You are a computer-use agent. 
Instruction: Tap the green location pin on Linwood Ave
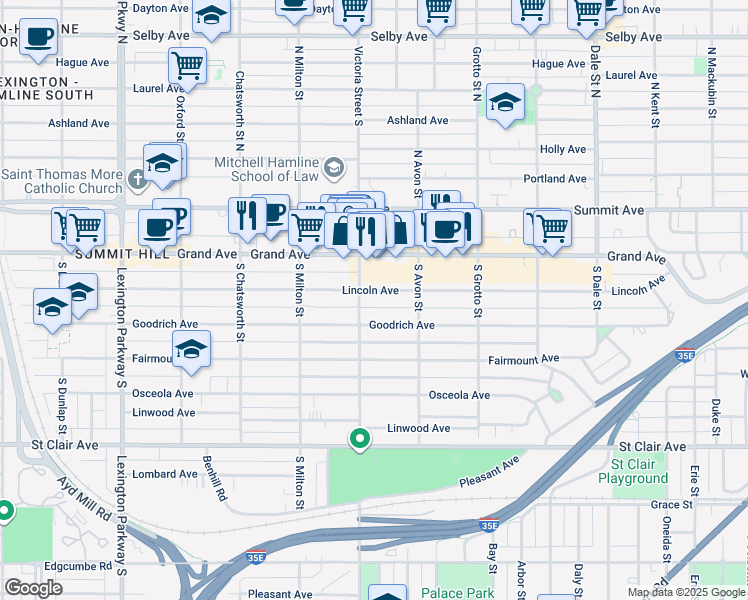tap(360, 438)
